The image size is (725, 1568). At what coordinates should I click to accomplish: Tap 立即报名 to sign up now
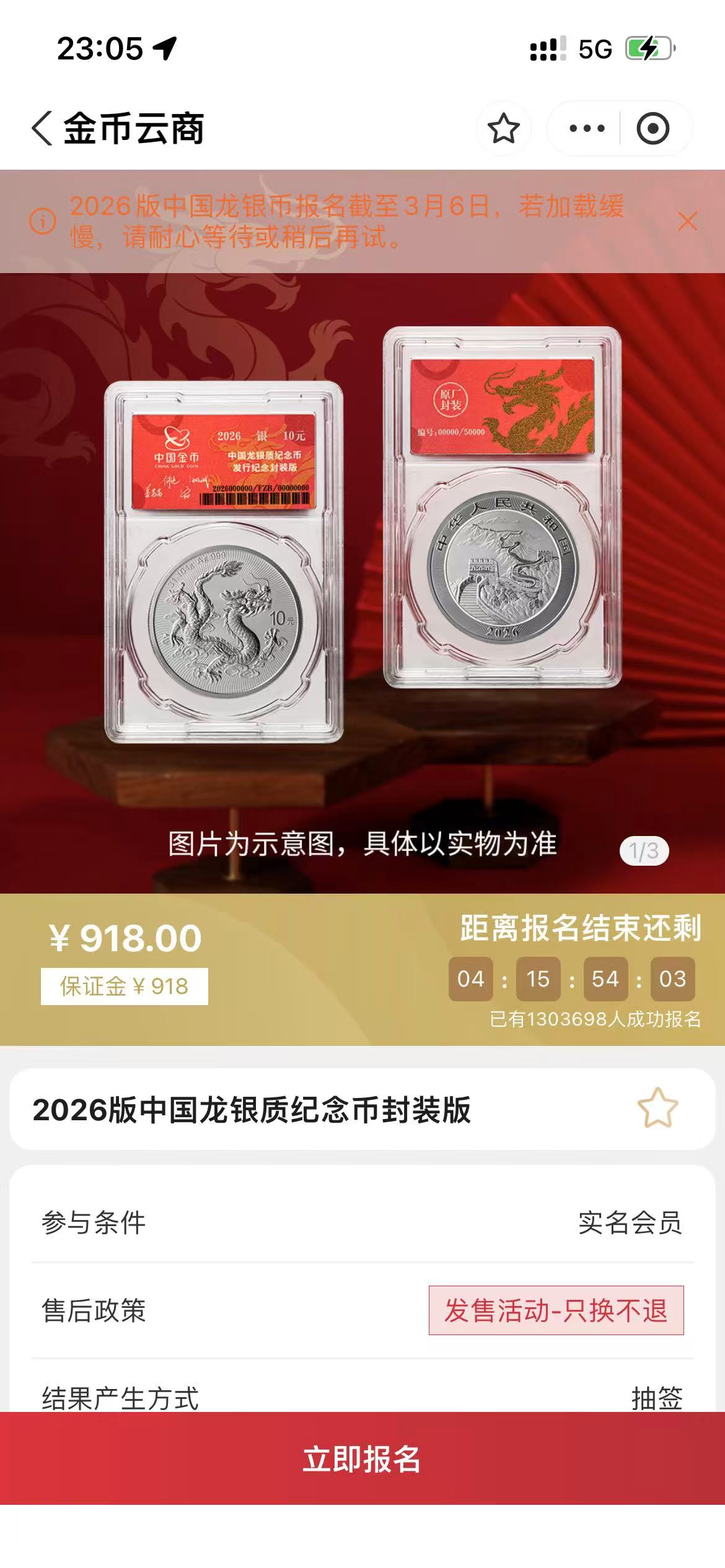tap(362, 1459)
